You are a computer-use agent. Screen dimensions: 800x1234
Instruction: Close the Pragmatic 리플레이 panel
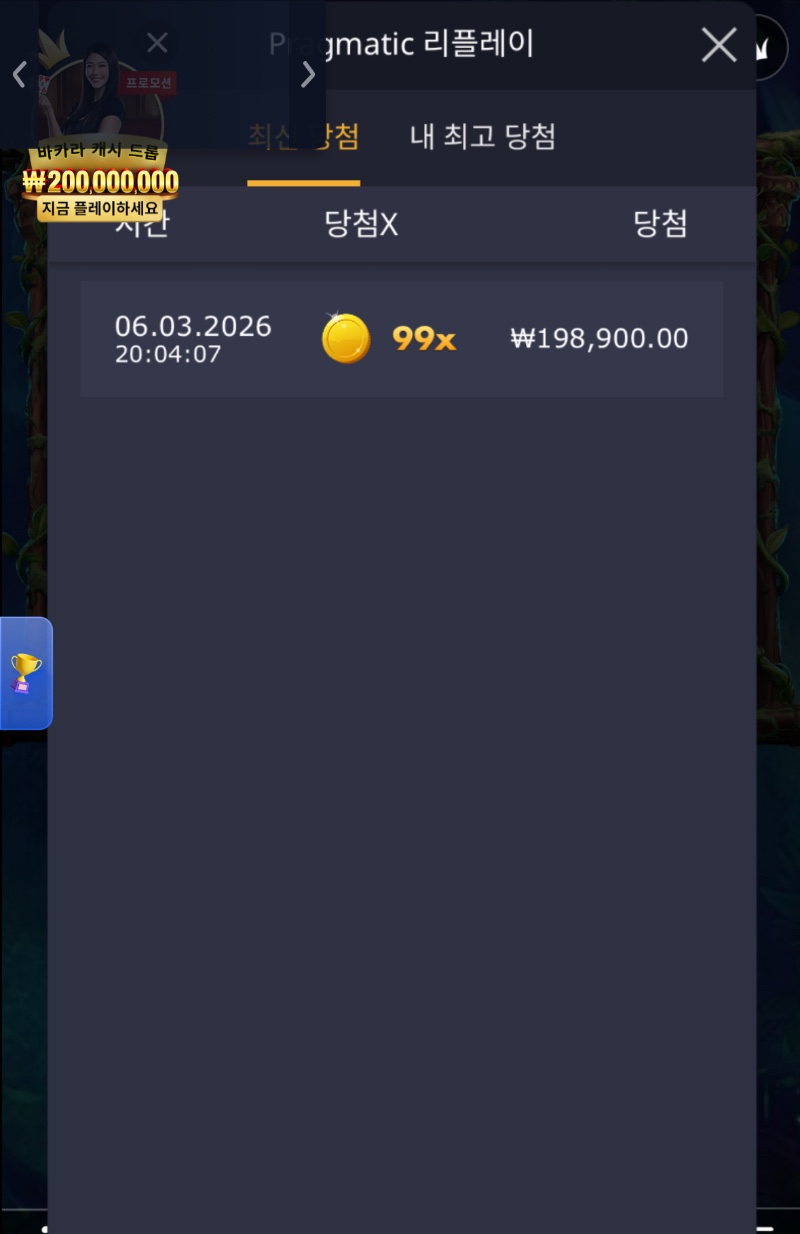(718, 45)
